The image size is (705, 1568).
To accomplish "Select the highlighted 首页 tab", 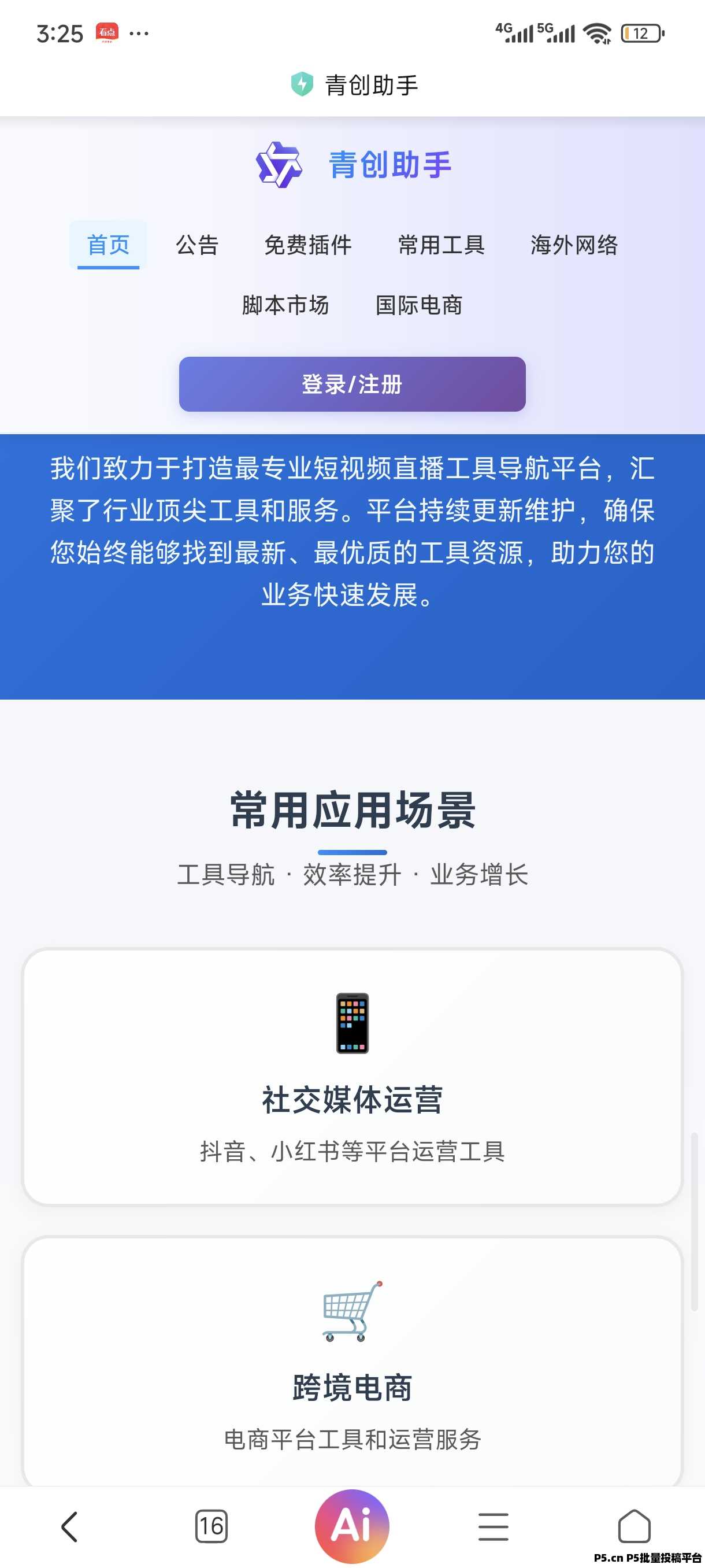I will 109,245.
